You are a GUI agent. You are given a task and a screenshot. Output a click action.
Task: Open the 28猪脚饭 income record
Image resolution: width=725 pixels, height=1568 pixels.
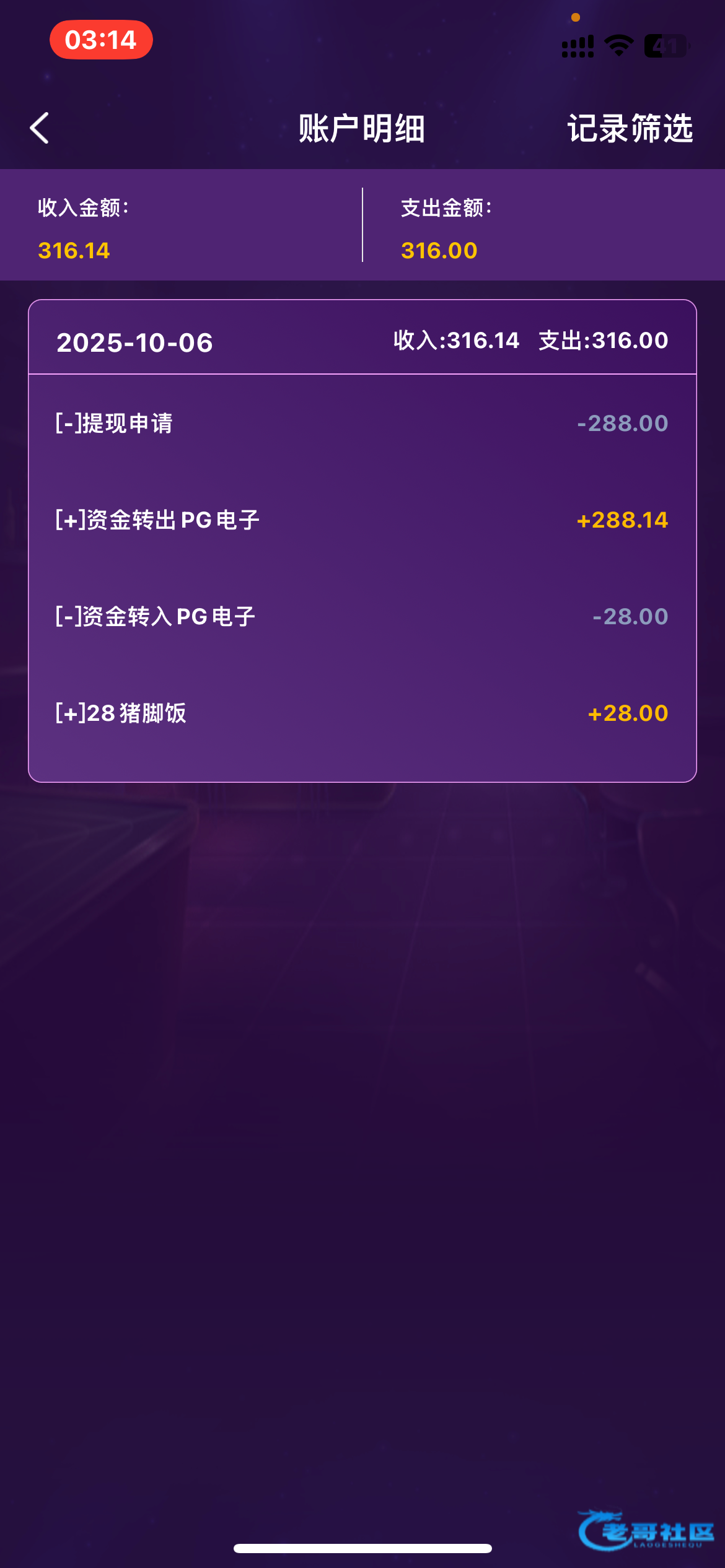[x=362, y=713]
